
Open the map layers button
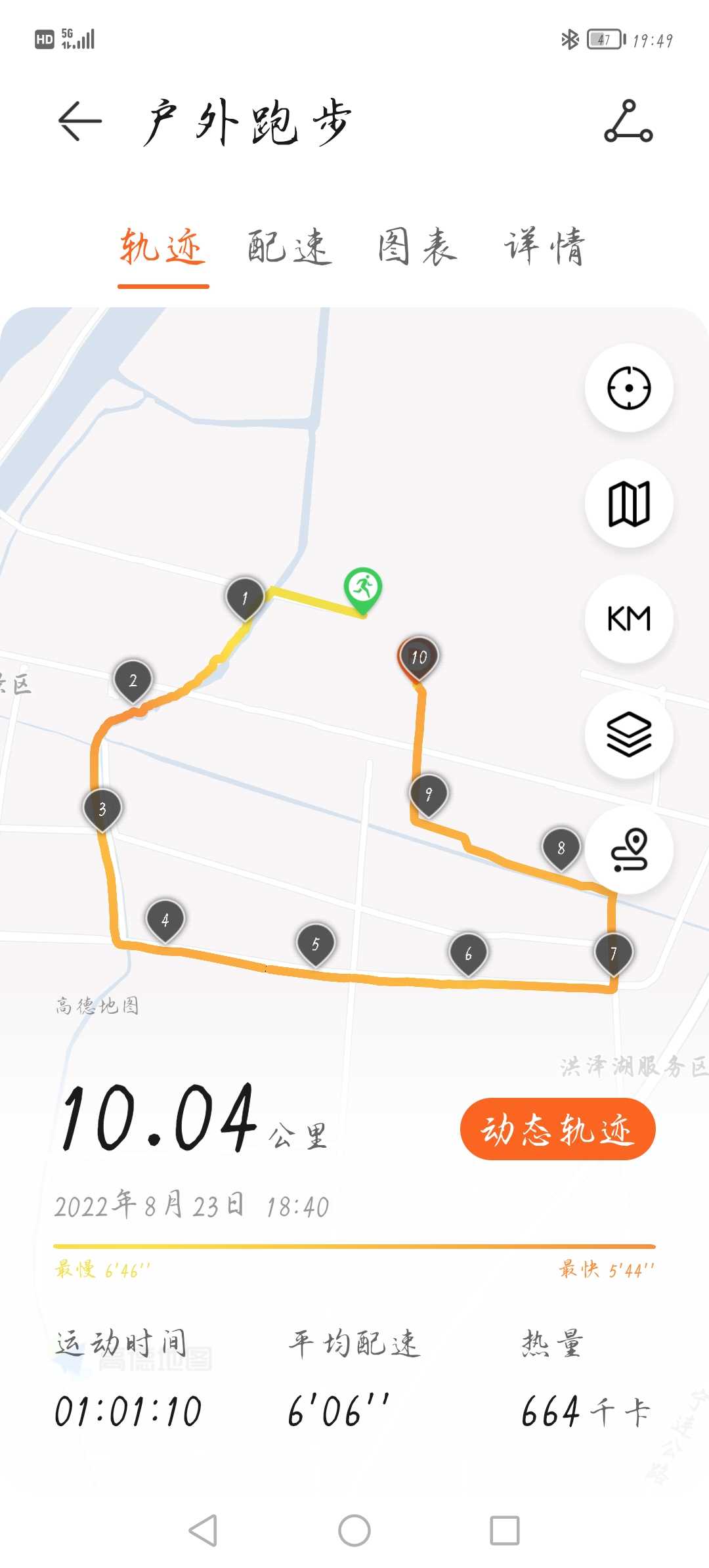tap(629, 734)
